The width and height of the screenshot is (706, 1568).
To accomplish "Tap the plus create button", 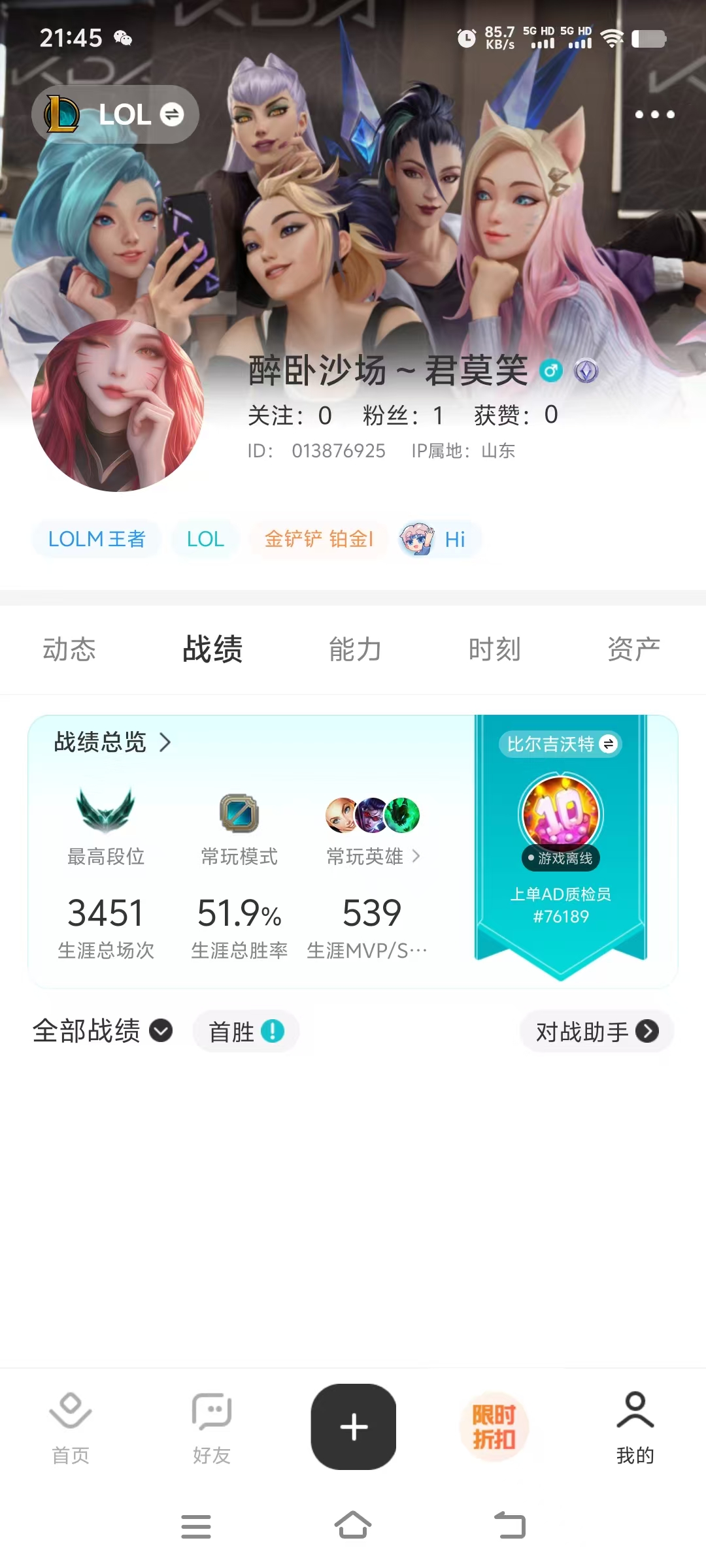I will click(x=354, y=1426).
